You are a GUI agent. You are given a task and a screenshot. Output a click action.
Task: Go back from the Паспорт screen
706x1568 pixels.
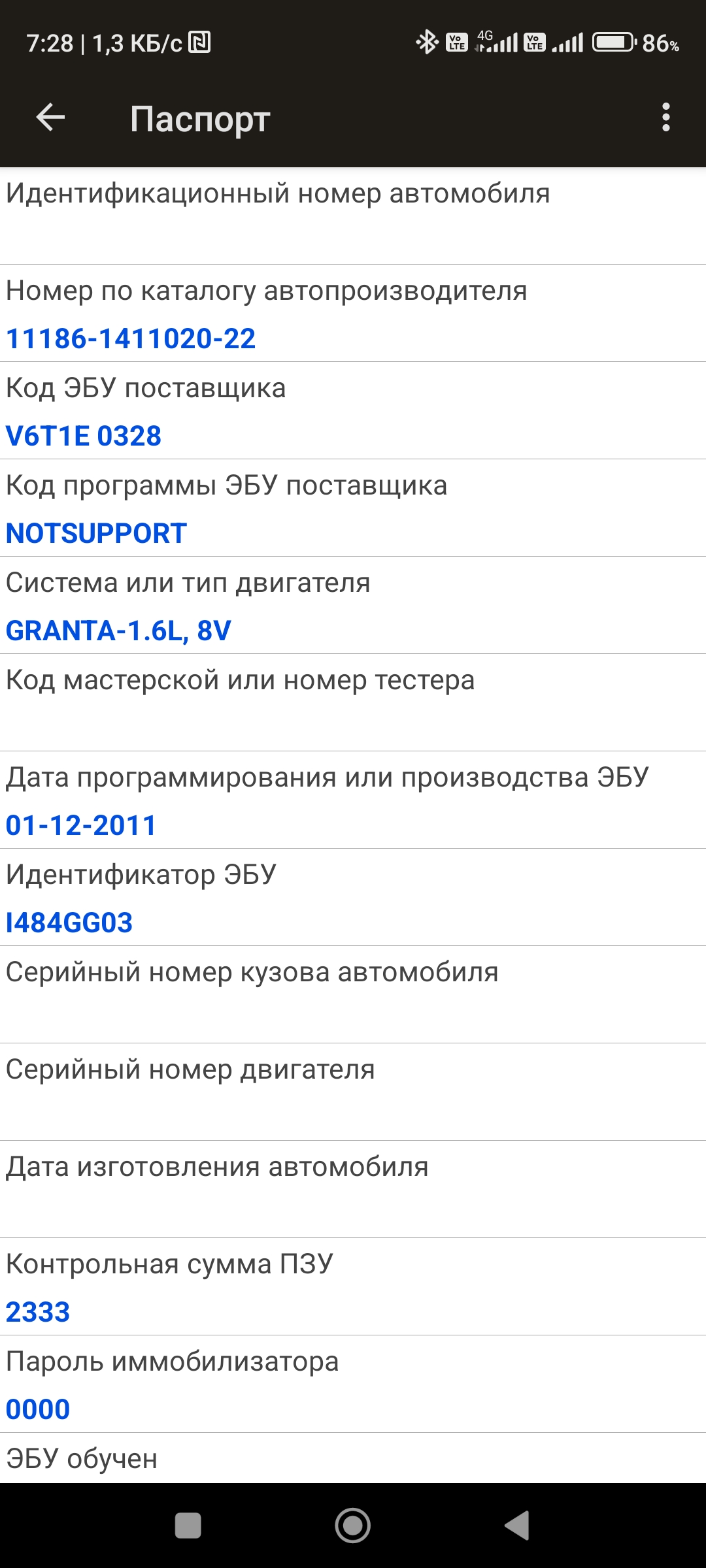[50, 118]
